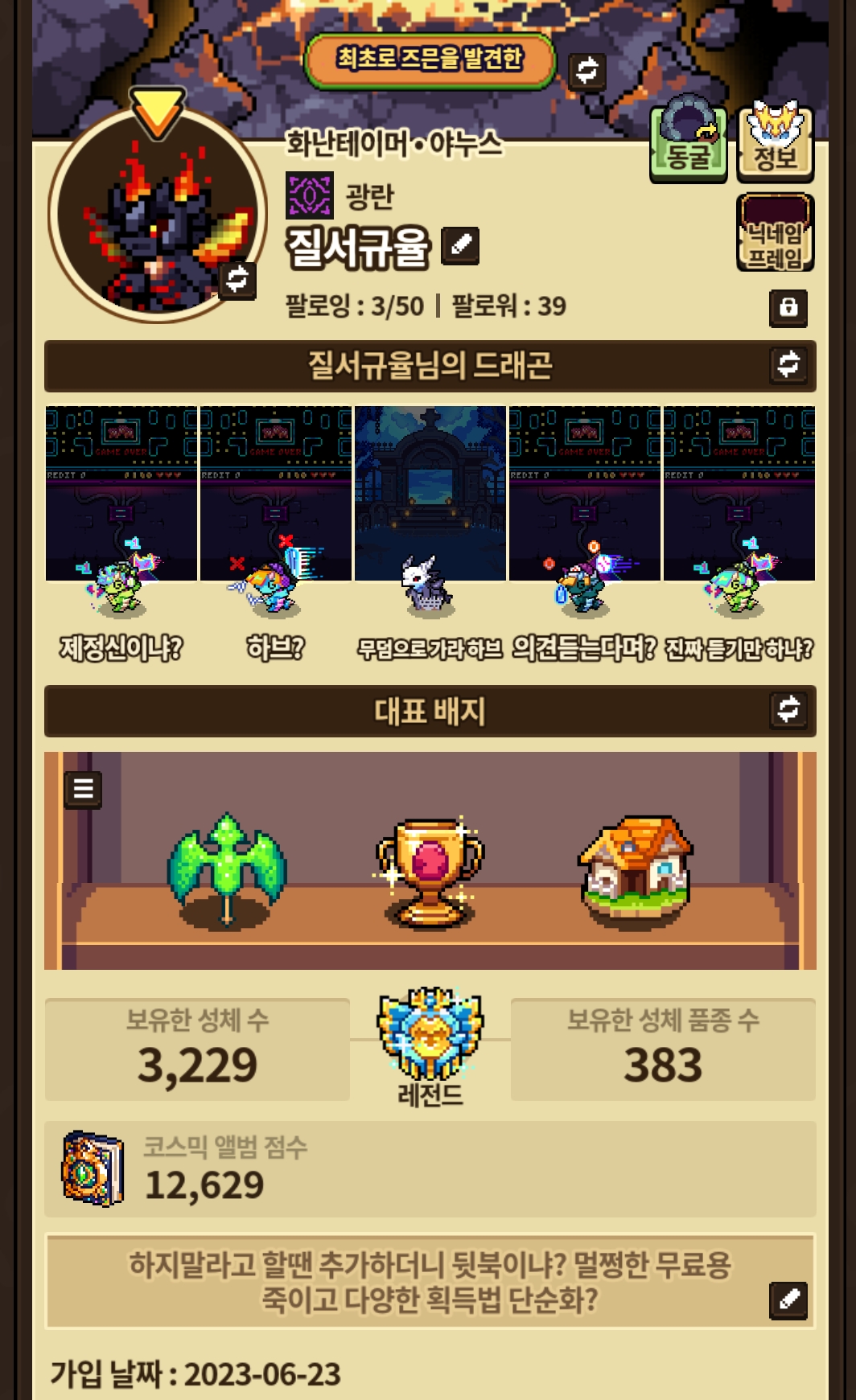Image resolution: width=856 pixels, height=1400 pixels.
Task: Change the title via the swap icon
Action: [x=587, y=71]
